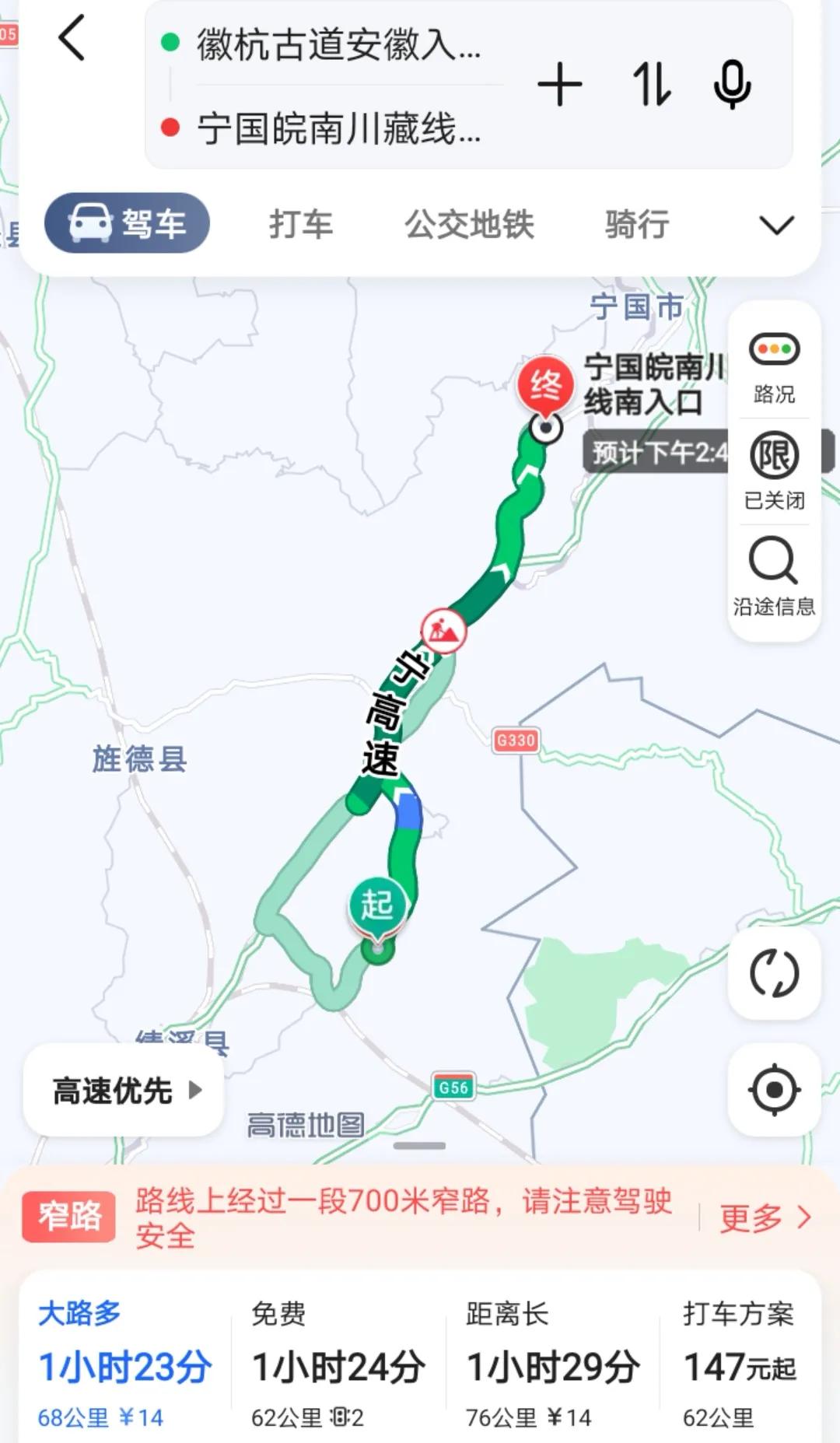Toggle the 路况 traffic layer
The height and width of the screenshot is (1443, 840).
(774, 366)
